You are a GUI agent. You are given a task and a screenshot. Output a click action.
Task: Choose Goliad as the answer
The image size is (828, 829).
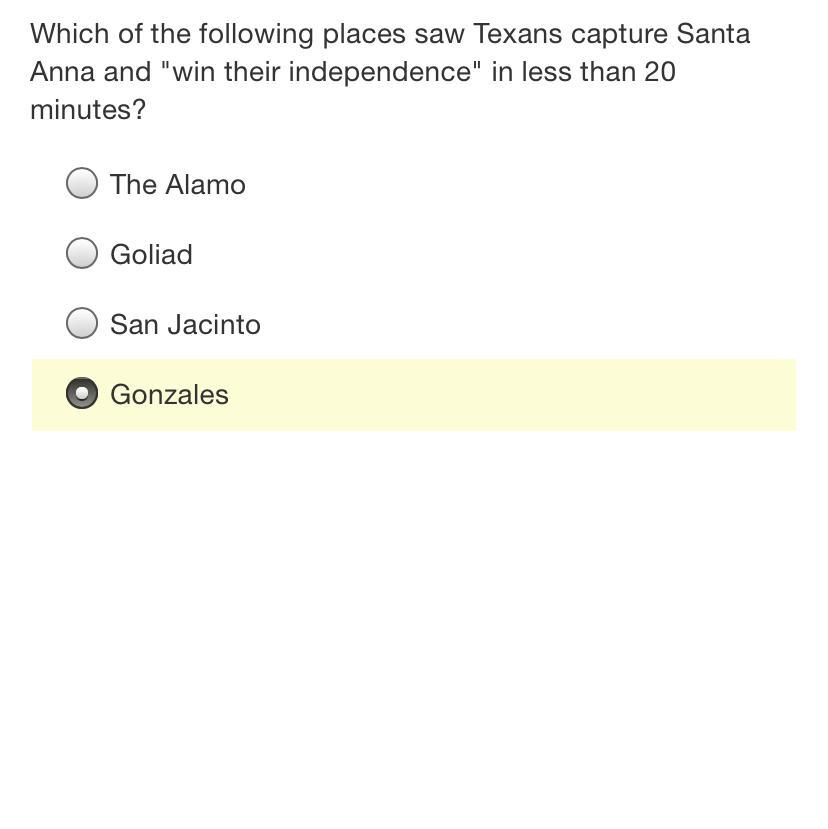pyautogui.click(x=82, y=254)
